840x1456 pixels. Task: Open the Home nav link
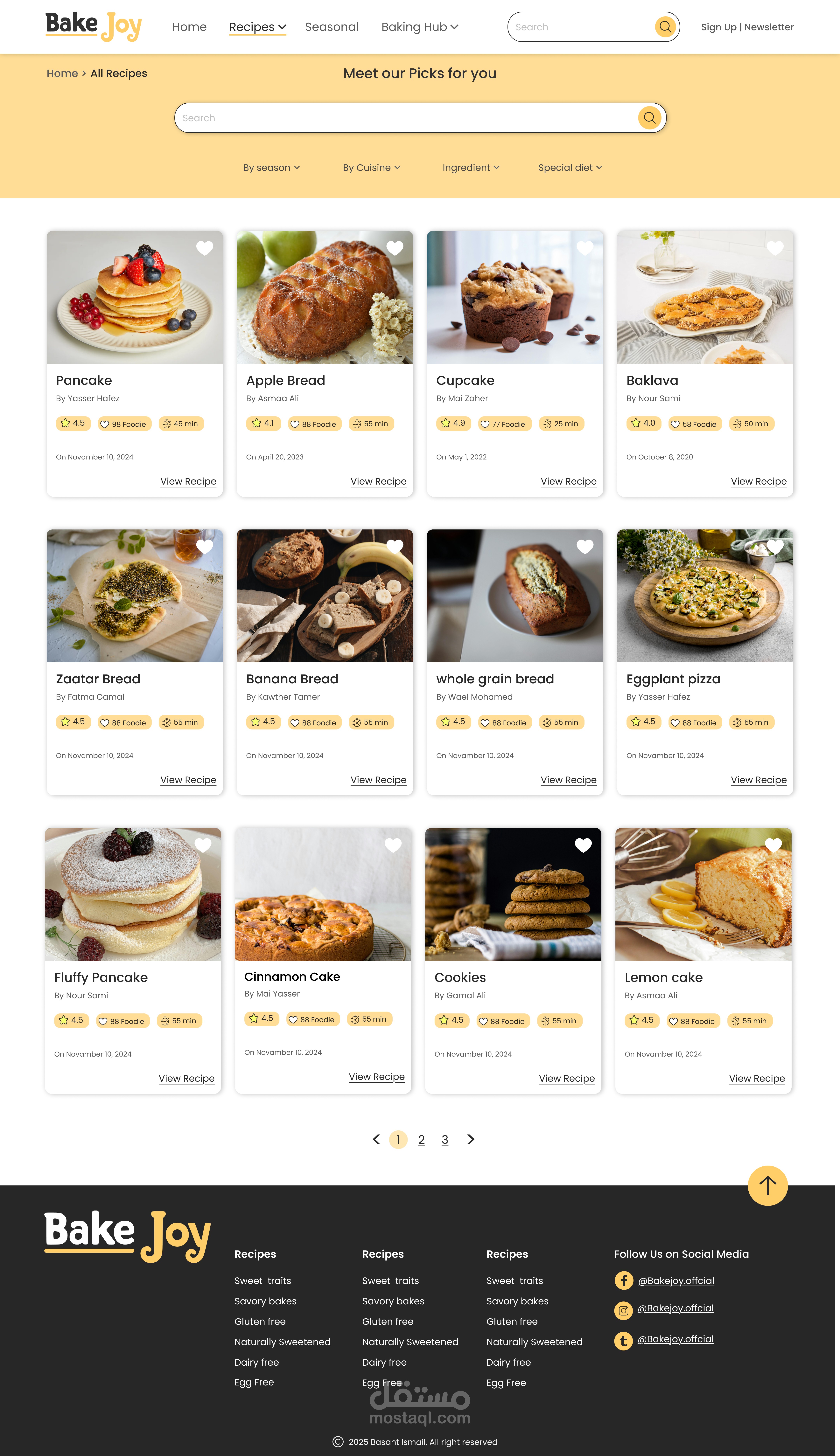coord(189,27)
